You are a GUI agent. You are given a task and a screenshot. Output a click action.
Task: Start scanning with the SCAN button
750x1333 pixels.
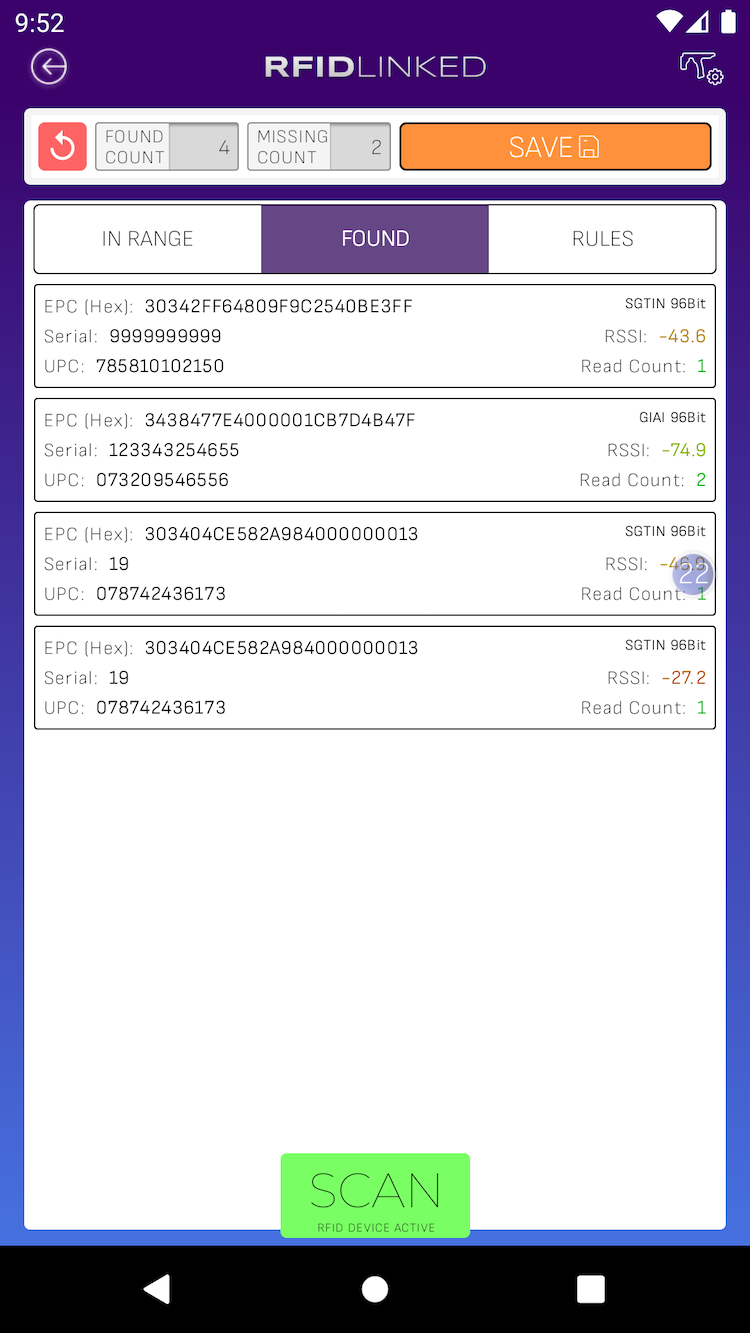375,1196
